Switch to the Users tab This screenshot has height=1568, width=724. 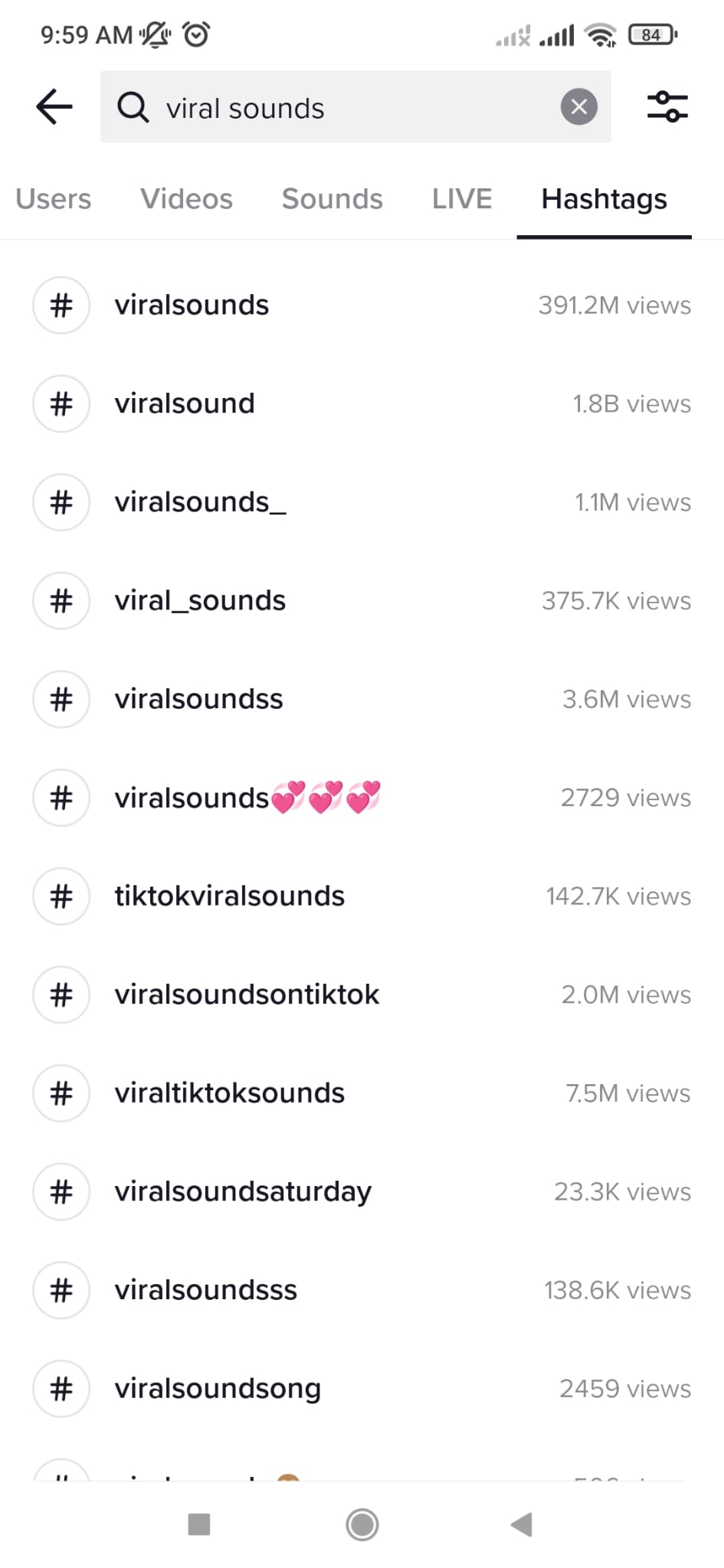tap(53, 199)
